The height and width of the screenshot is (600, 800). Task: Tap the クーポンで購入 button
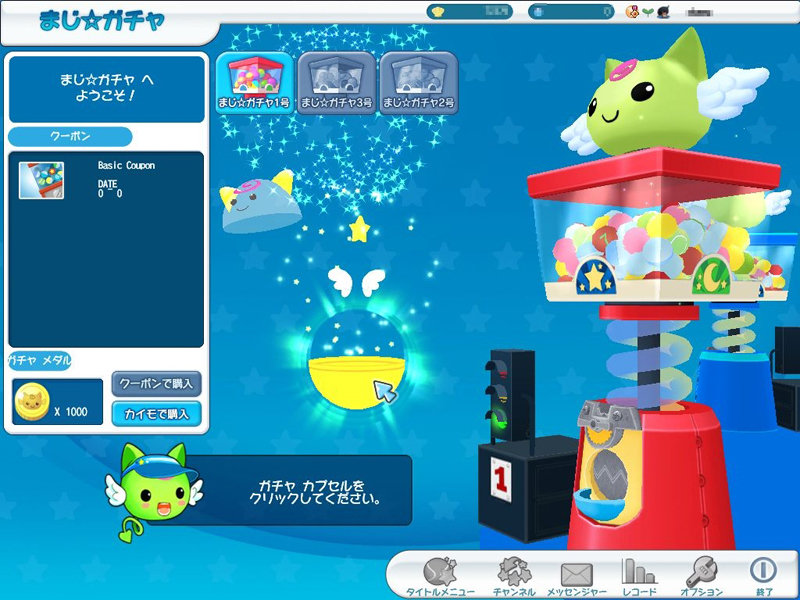click(157, 384)
